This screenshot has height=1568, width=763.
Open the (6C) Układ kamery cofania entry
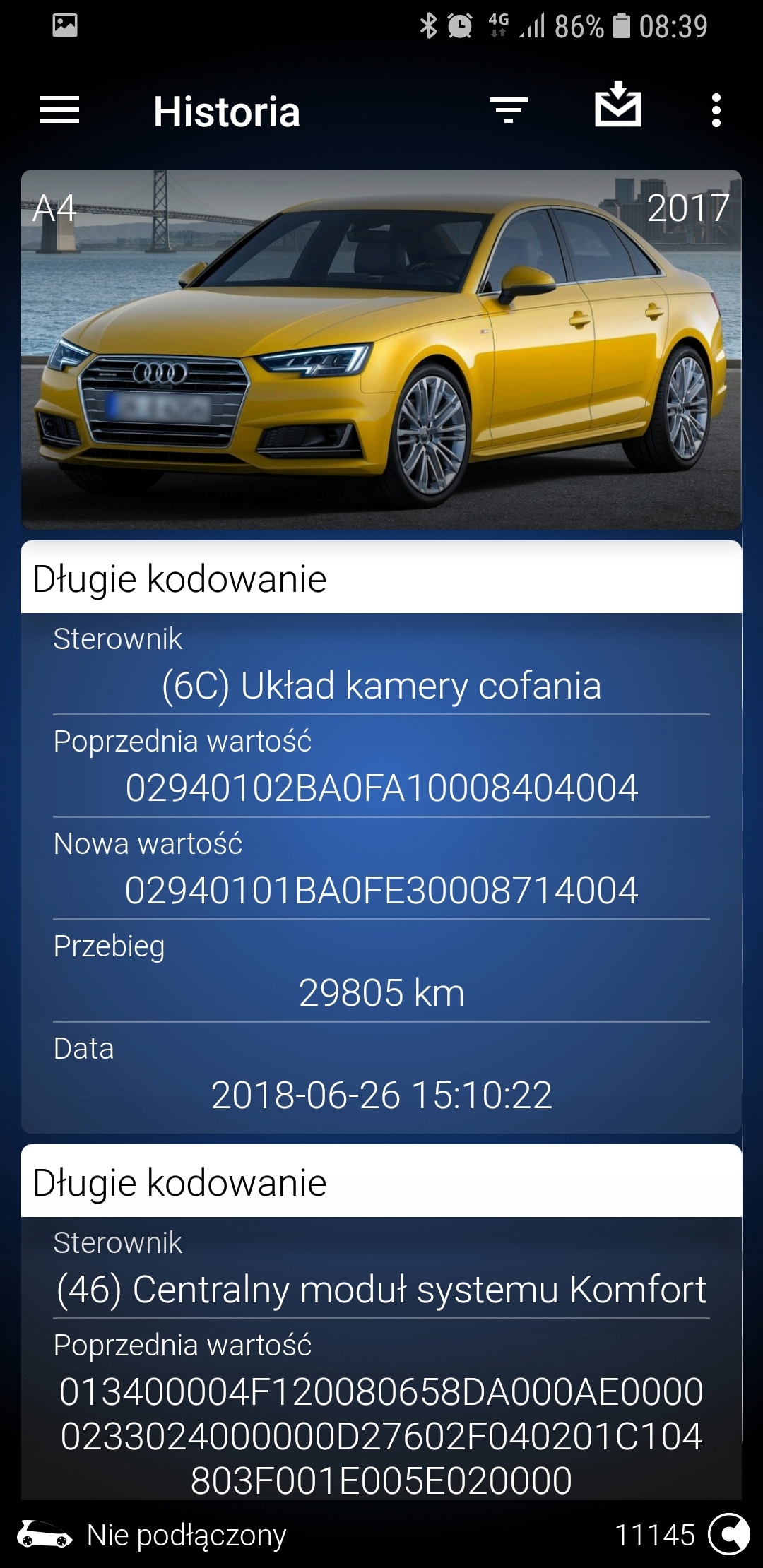[381, 686]
